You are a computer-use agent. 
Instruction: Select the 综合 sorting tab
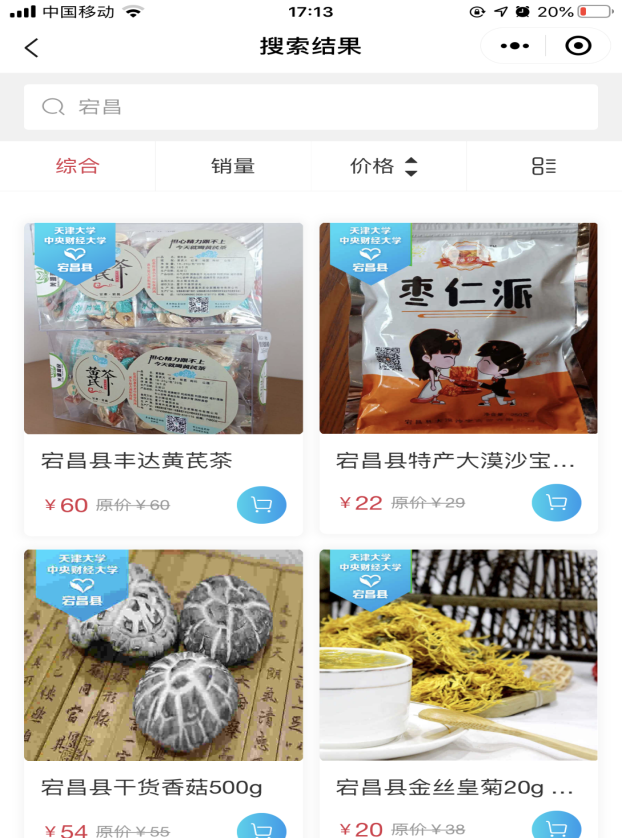pos(77,166)
